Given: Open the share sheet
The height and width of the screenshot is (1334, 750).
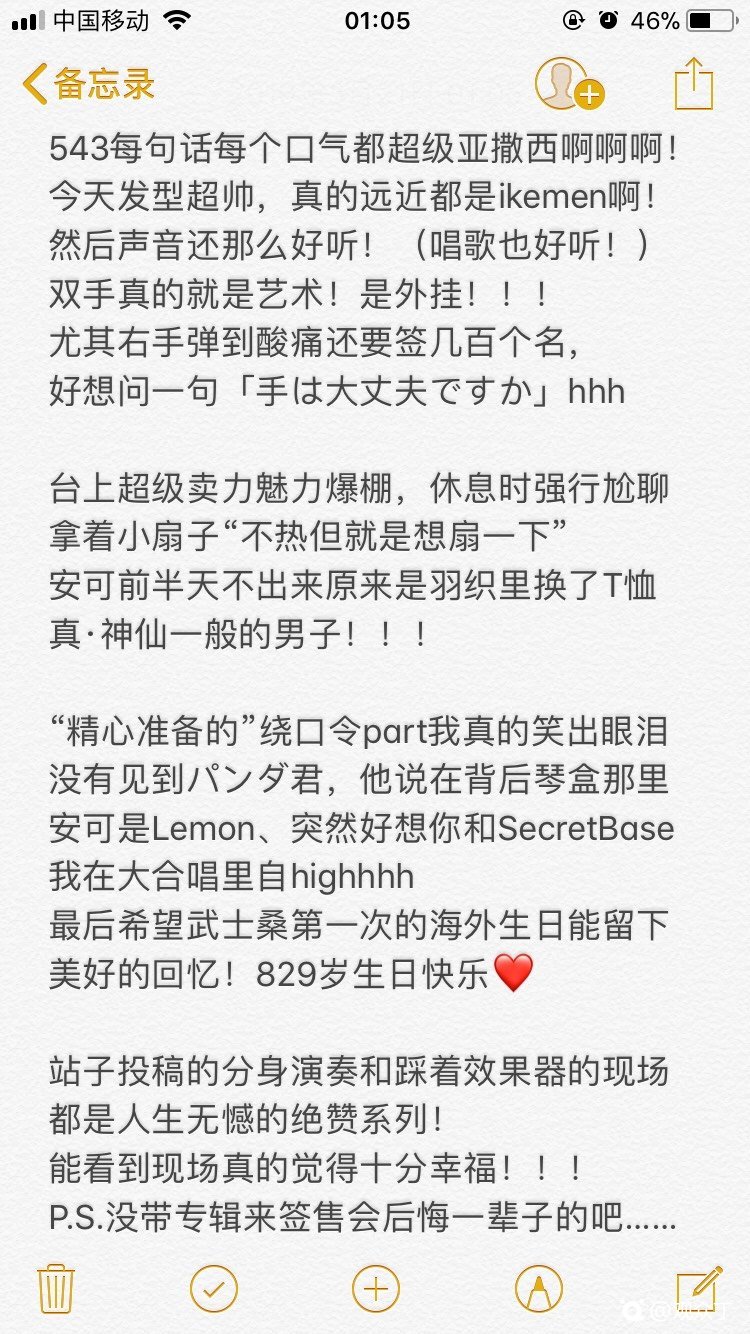Looking at the screenshot, I should (x=693, y=84).
